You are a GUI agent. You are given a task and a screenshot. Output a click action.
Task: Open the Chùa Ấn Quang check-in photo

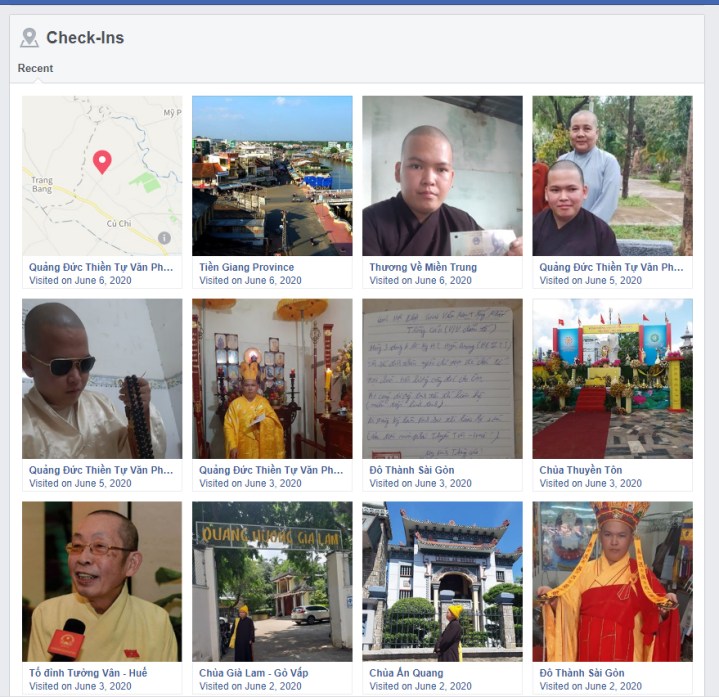[442, 581]
